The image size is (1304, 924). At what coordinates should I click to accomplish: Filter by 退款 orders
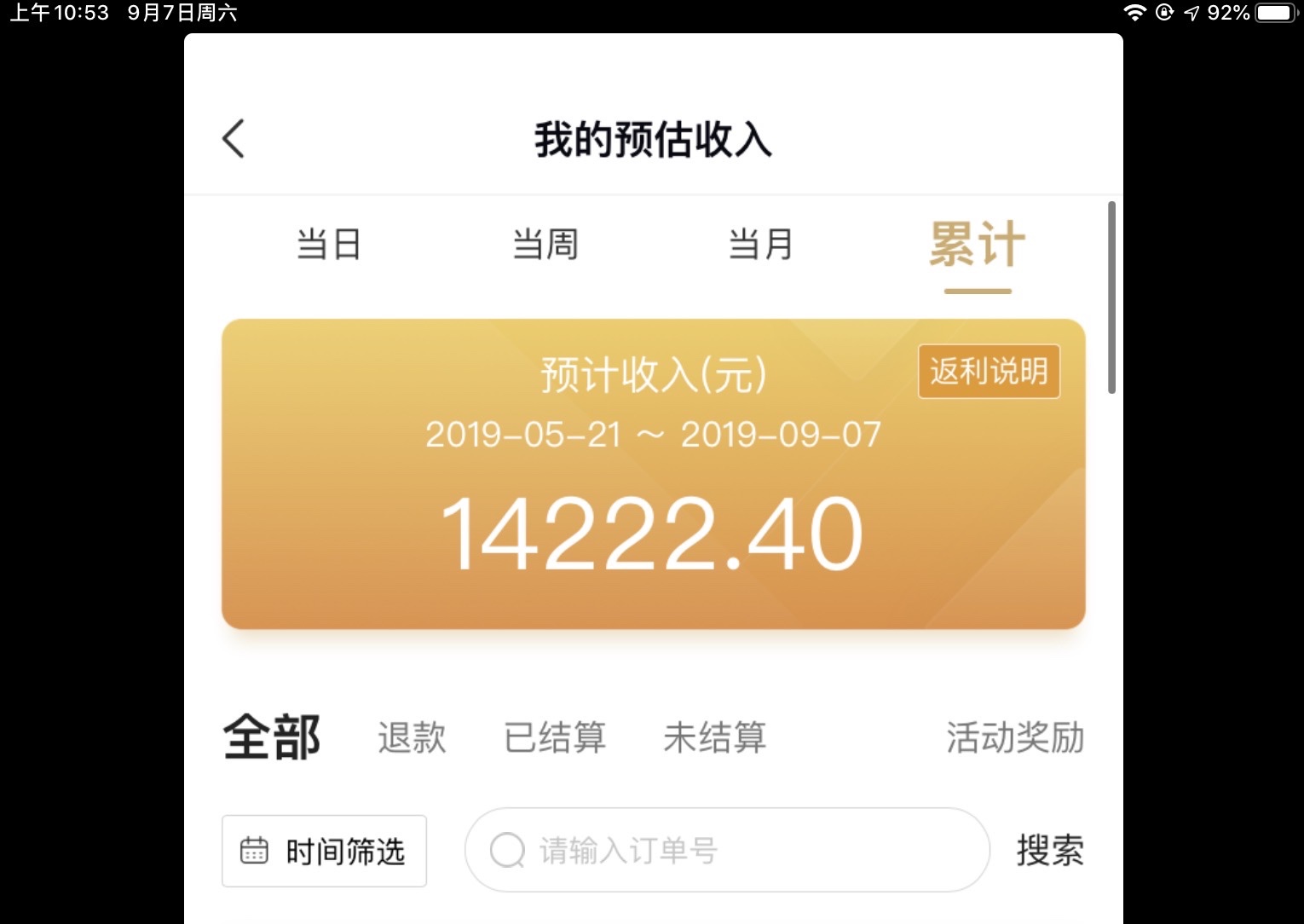coord(412,737)
